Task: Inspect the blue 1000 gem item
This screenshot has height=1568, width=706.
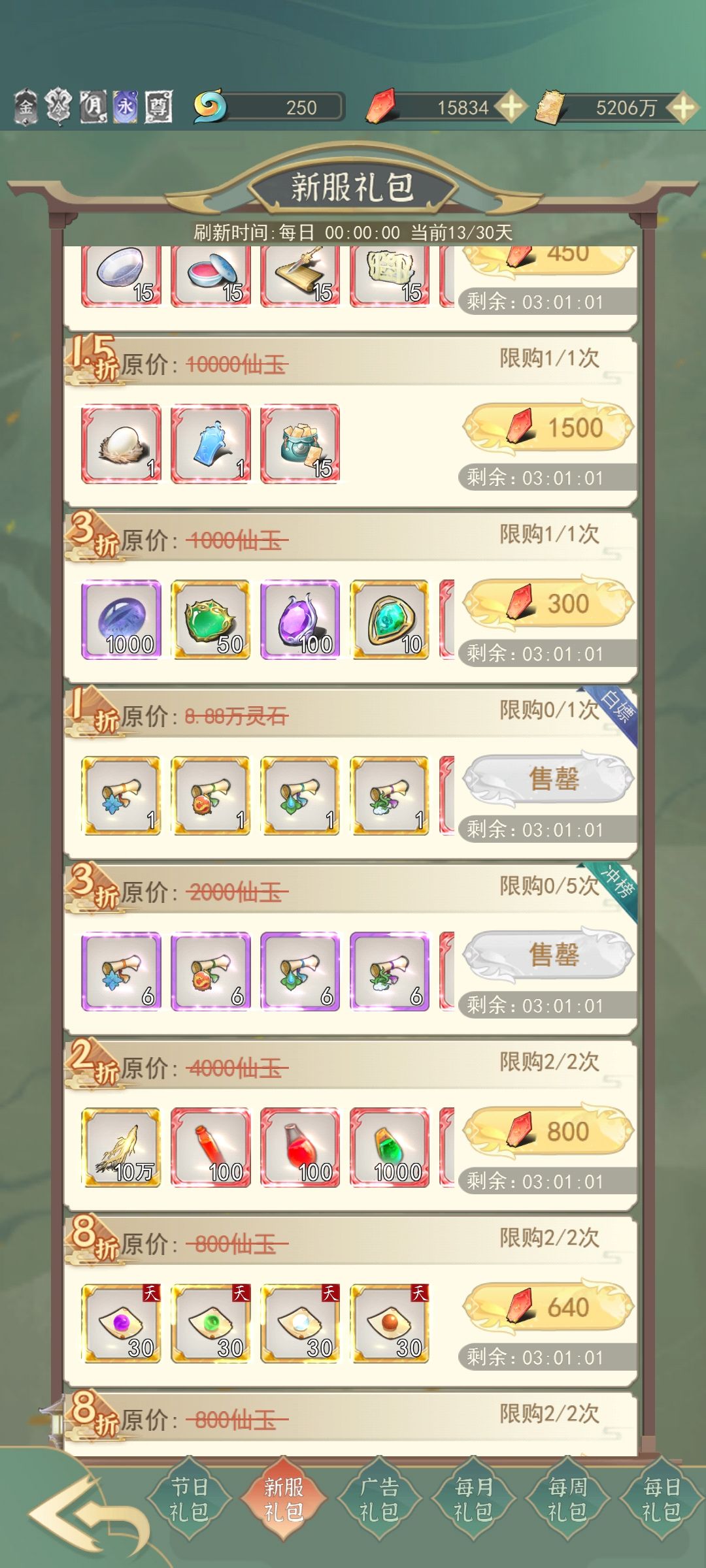Action: coord(121,619)
